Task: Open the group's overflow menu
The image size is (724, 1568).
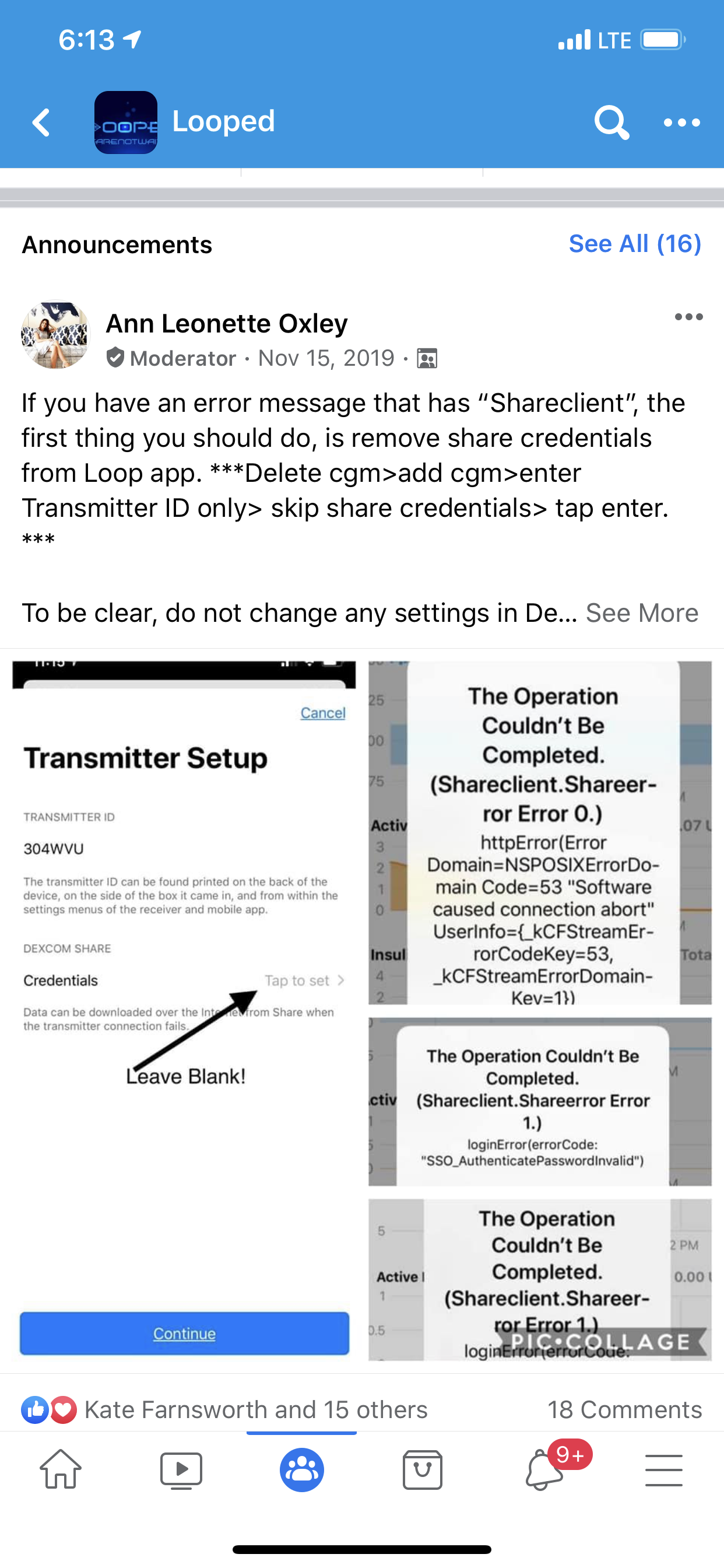Action: [x=681, y=123]
